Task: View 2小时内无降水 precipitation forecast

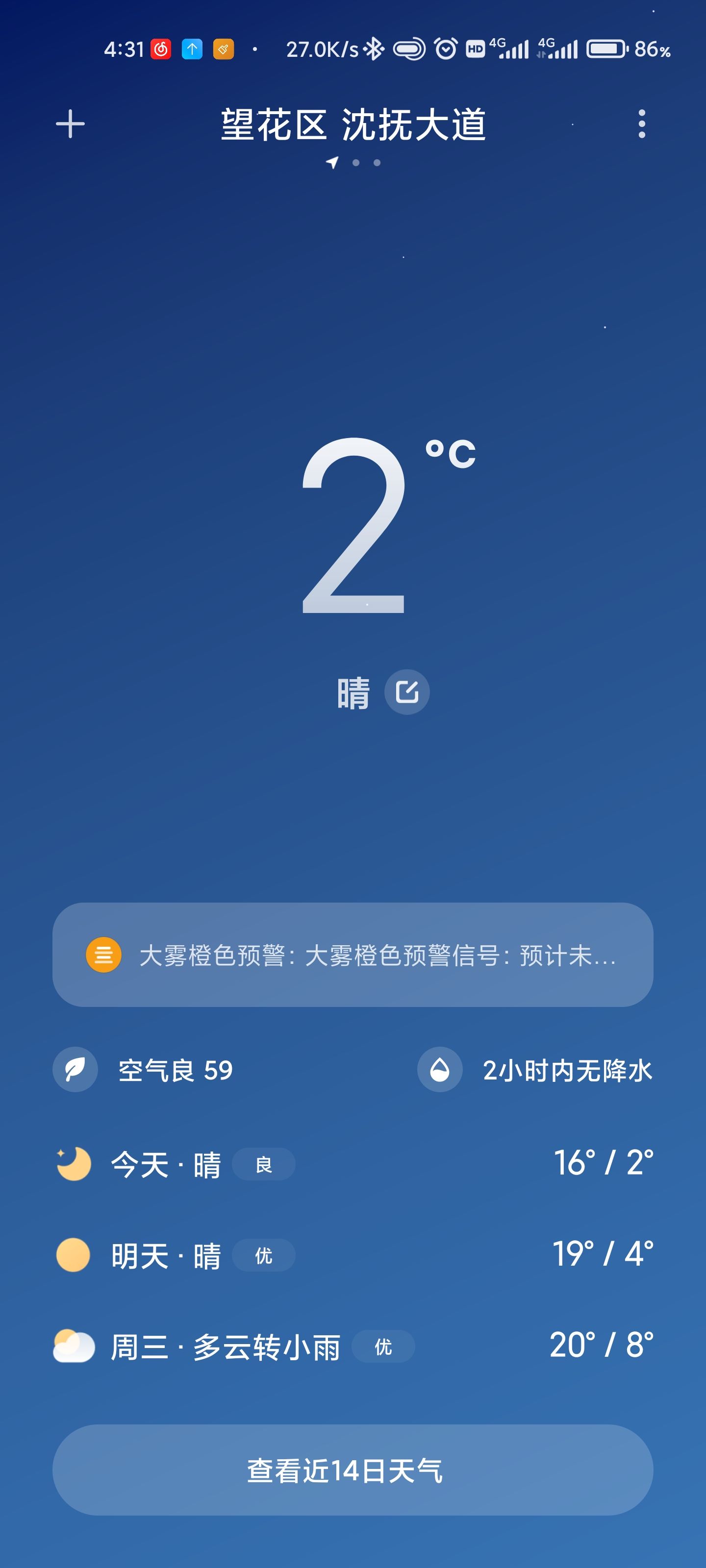Action: click(x=535, y=1070)
